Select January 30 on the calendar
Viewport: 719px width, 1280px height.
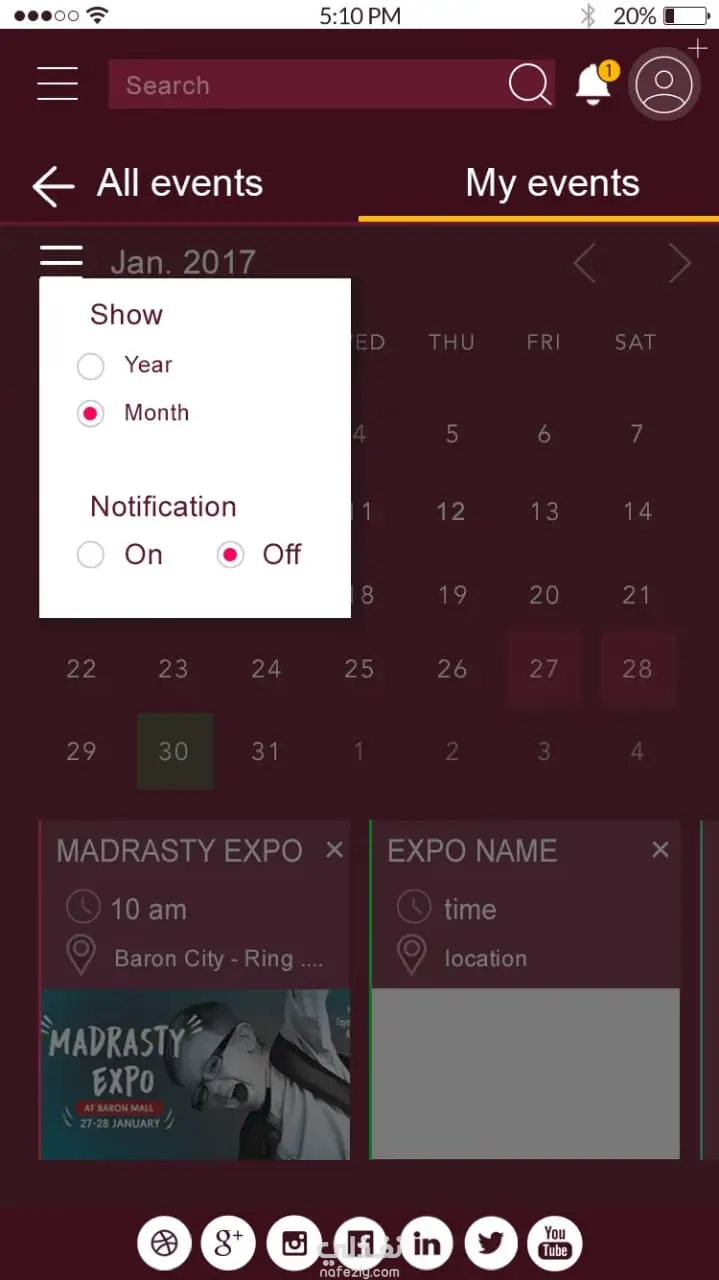tap(174, 751)
